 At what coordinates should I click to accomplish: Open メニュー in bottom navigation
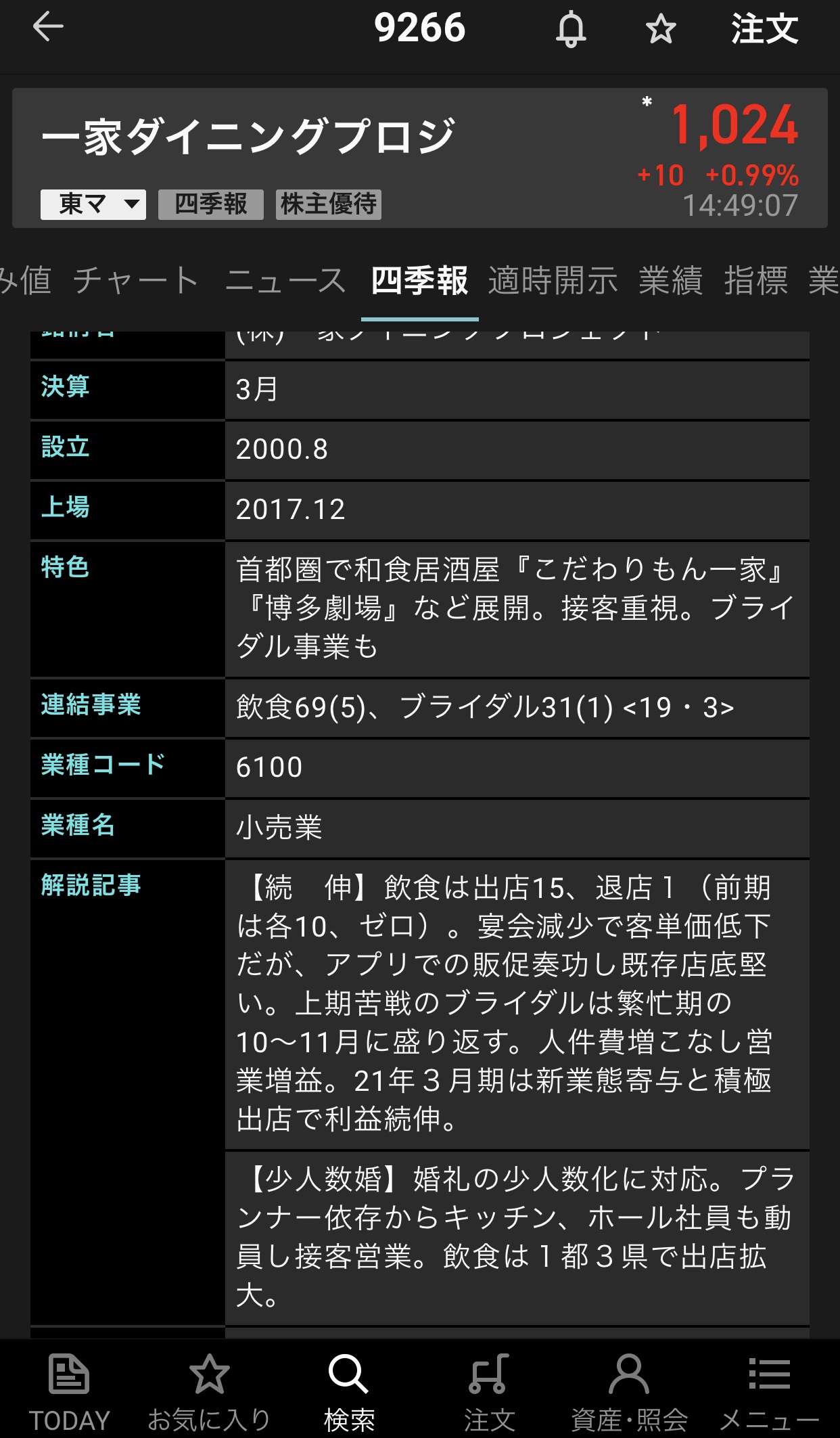click(769, 1392)
